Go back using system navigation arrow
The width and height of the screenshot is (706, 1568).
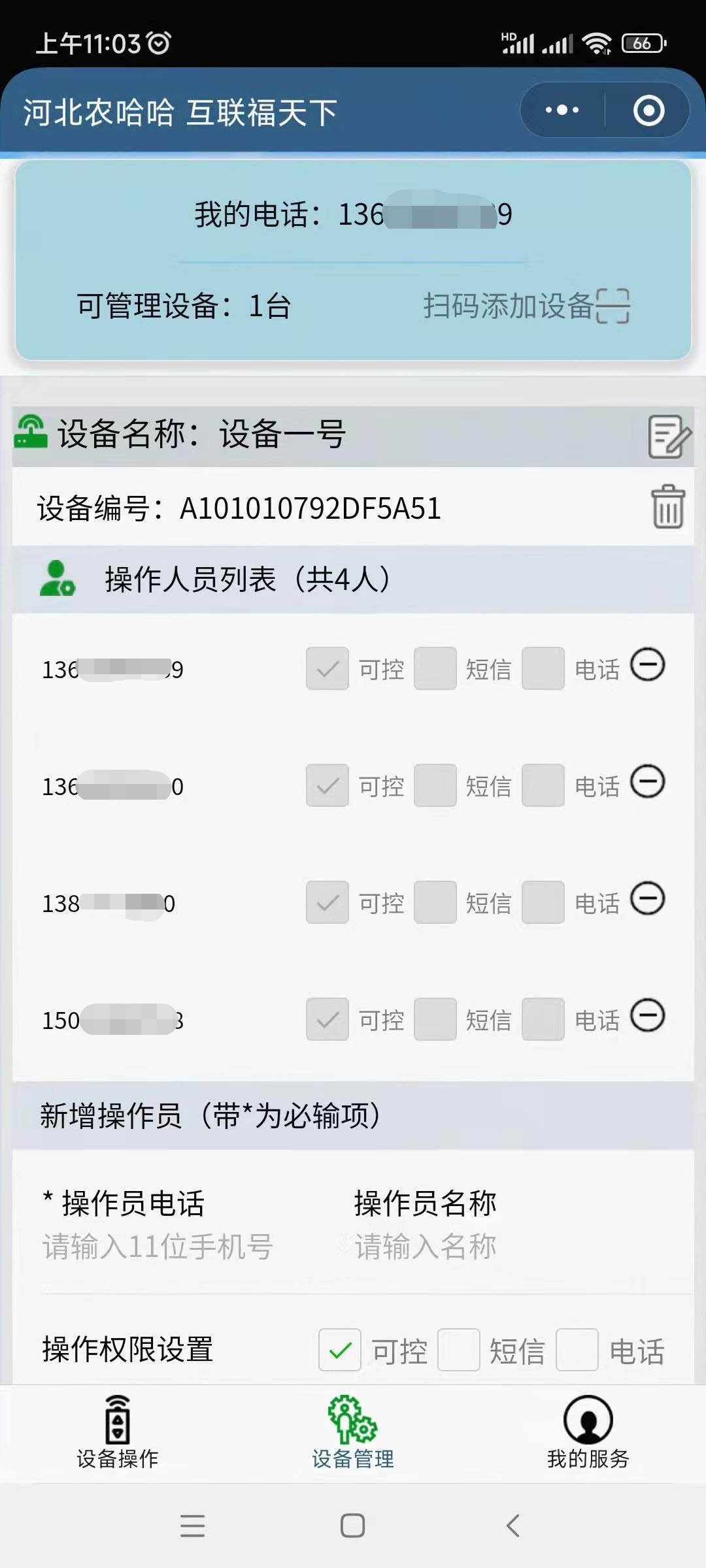pos(513,1526)
